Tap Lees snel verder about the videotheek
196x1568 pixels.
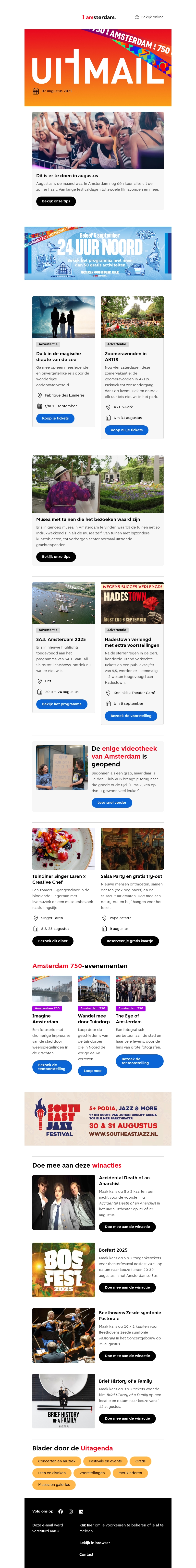click(112, 802)
